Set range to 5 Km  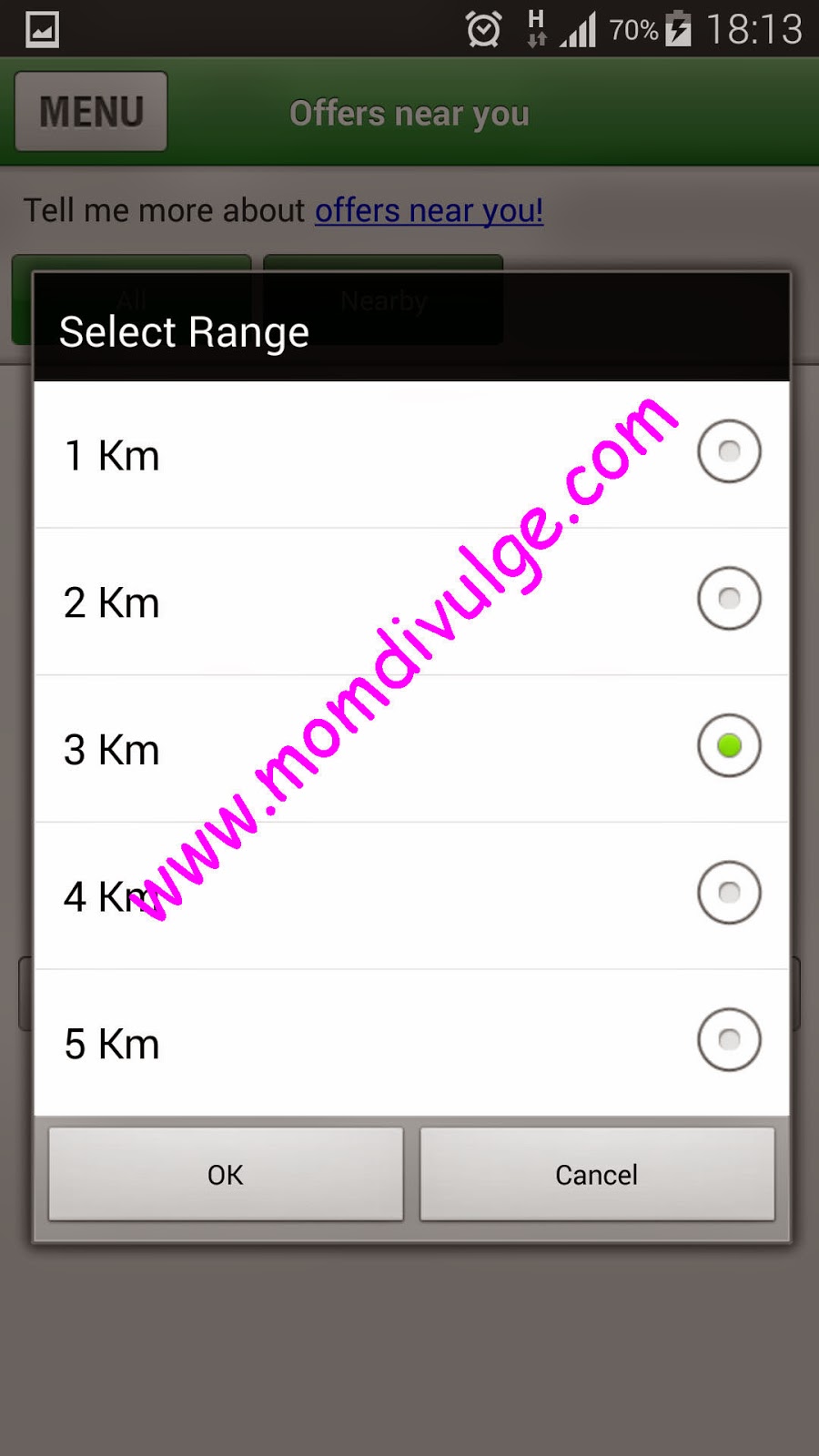(728, 1040)
